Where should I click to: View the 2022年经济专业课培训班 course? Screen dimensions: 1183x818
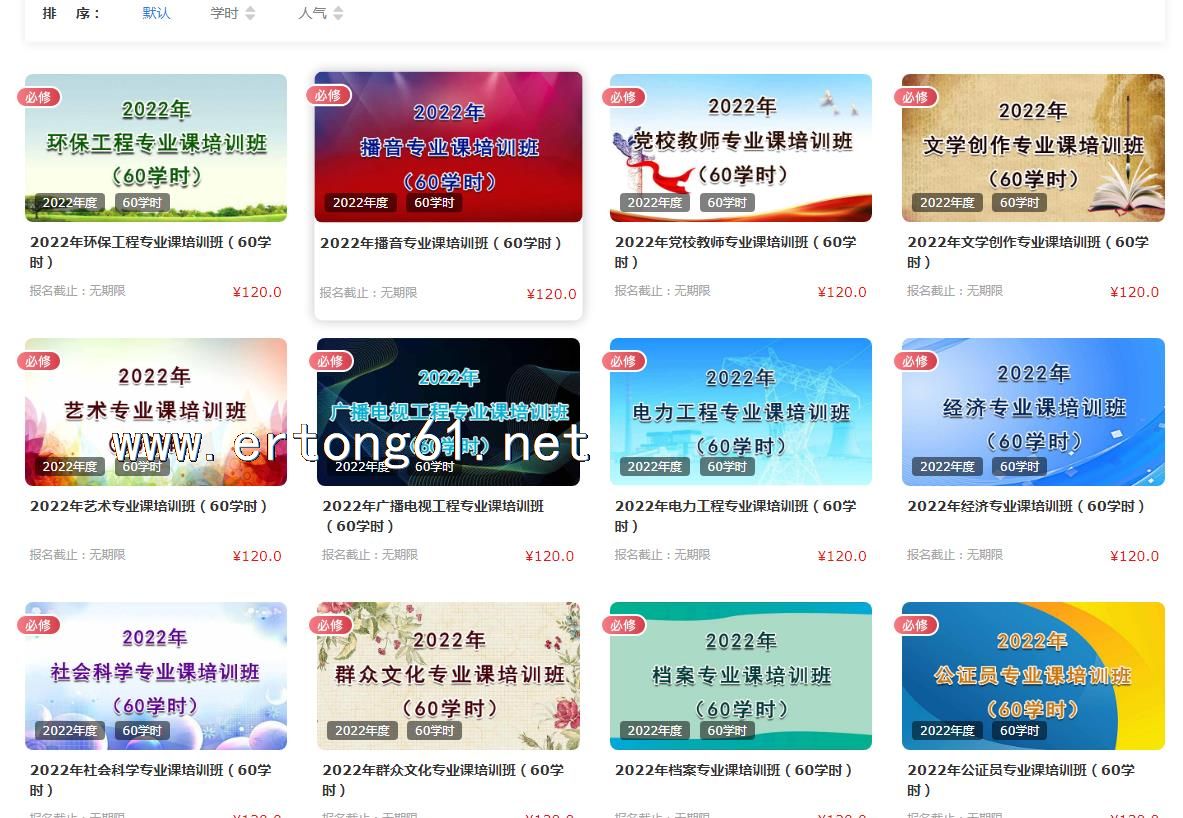[x=1033, y=412]
